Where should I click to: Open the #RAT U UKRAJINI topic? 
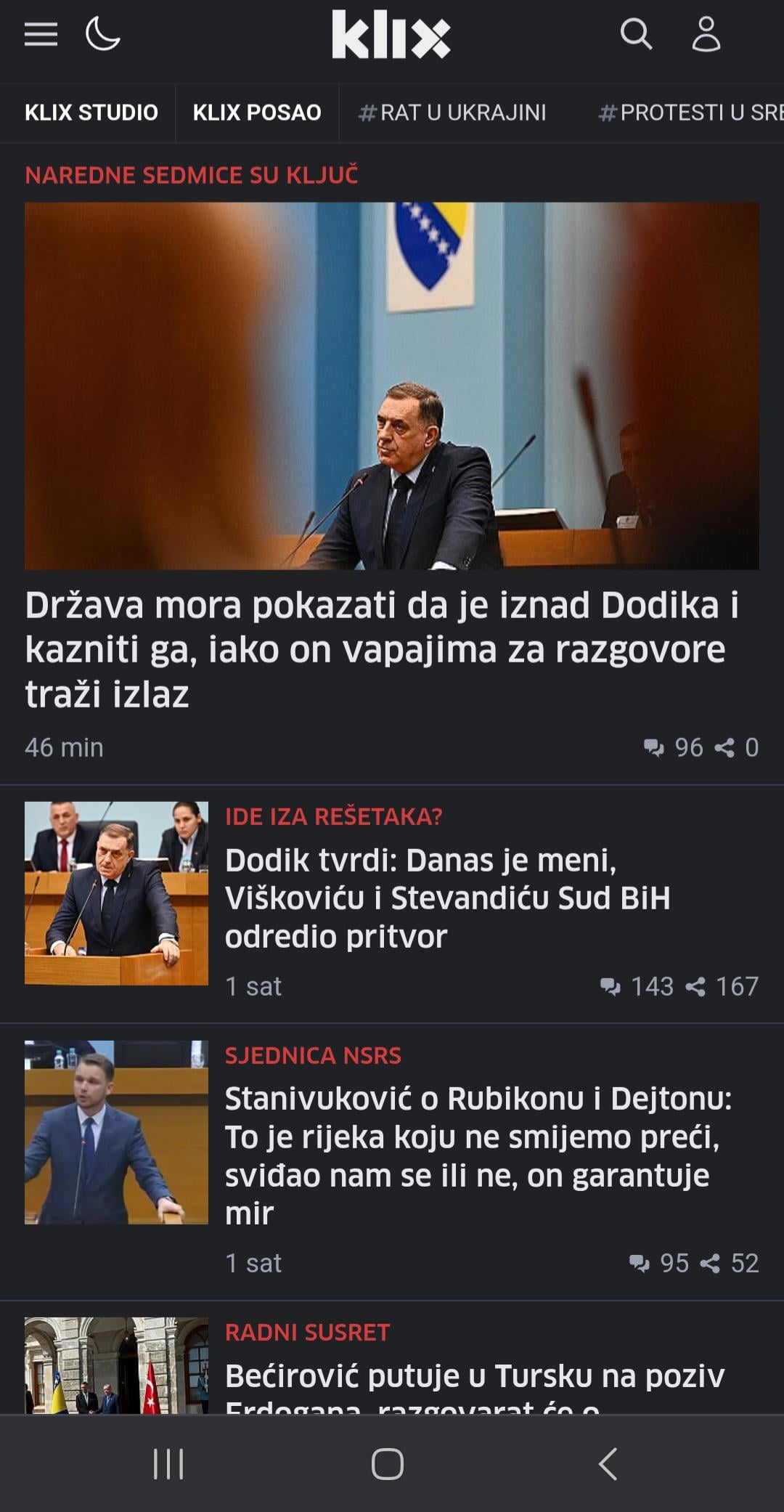click(452, 113)
